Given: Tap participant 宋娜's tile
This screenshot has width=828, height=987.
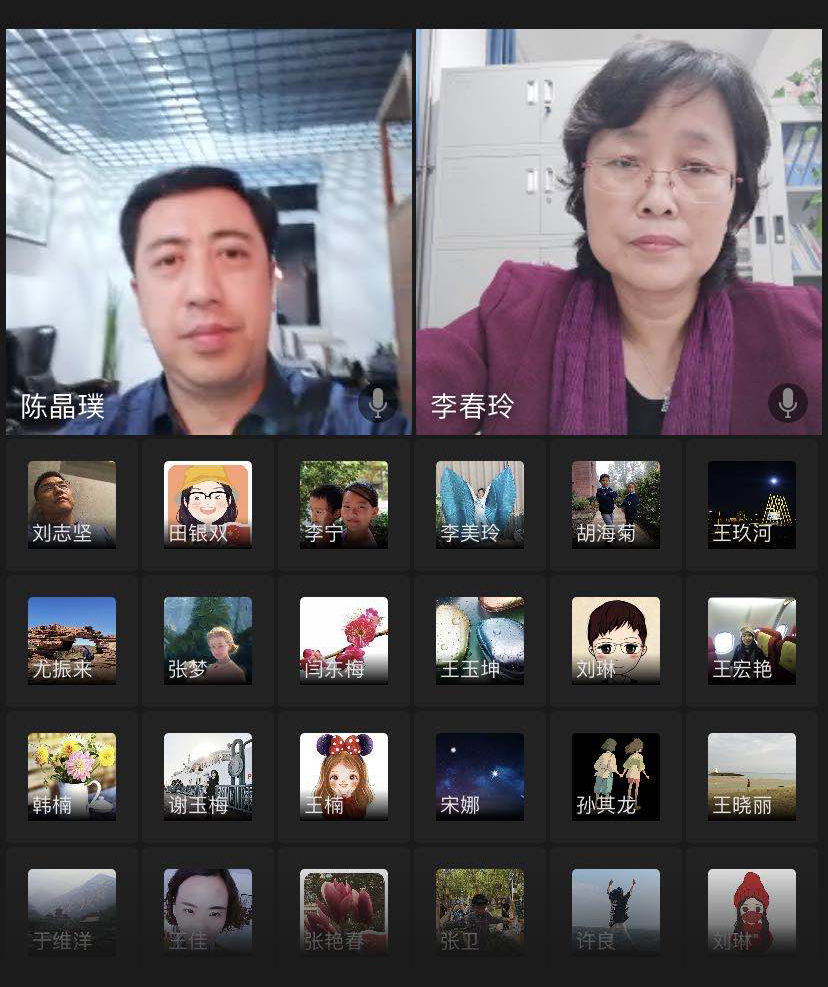Looking at the screenshot, I should 480,777.
